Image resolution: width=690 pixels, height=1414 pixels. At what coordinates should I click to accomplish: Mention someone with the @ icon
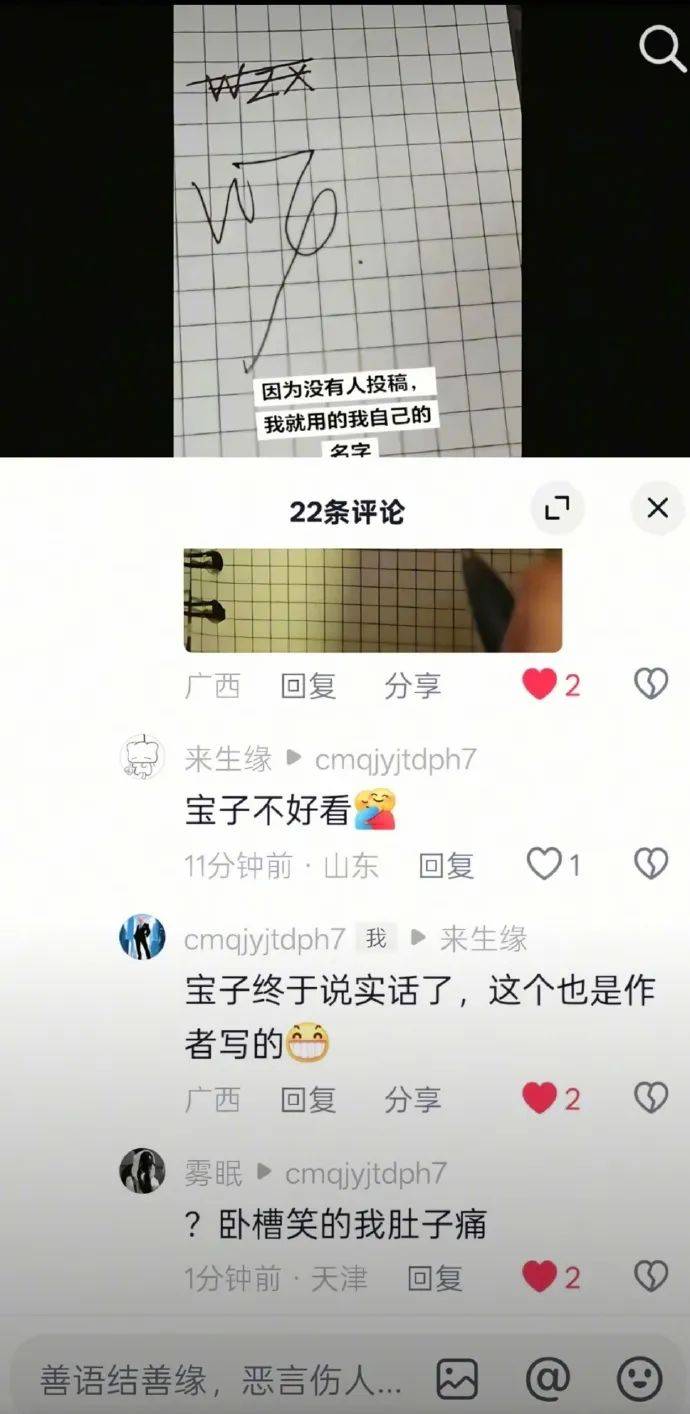547,1380
